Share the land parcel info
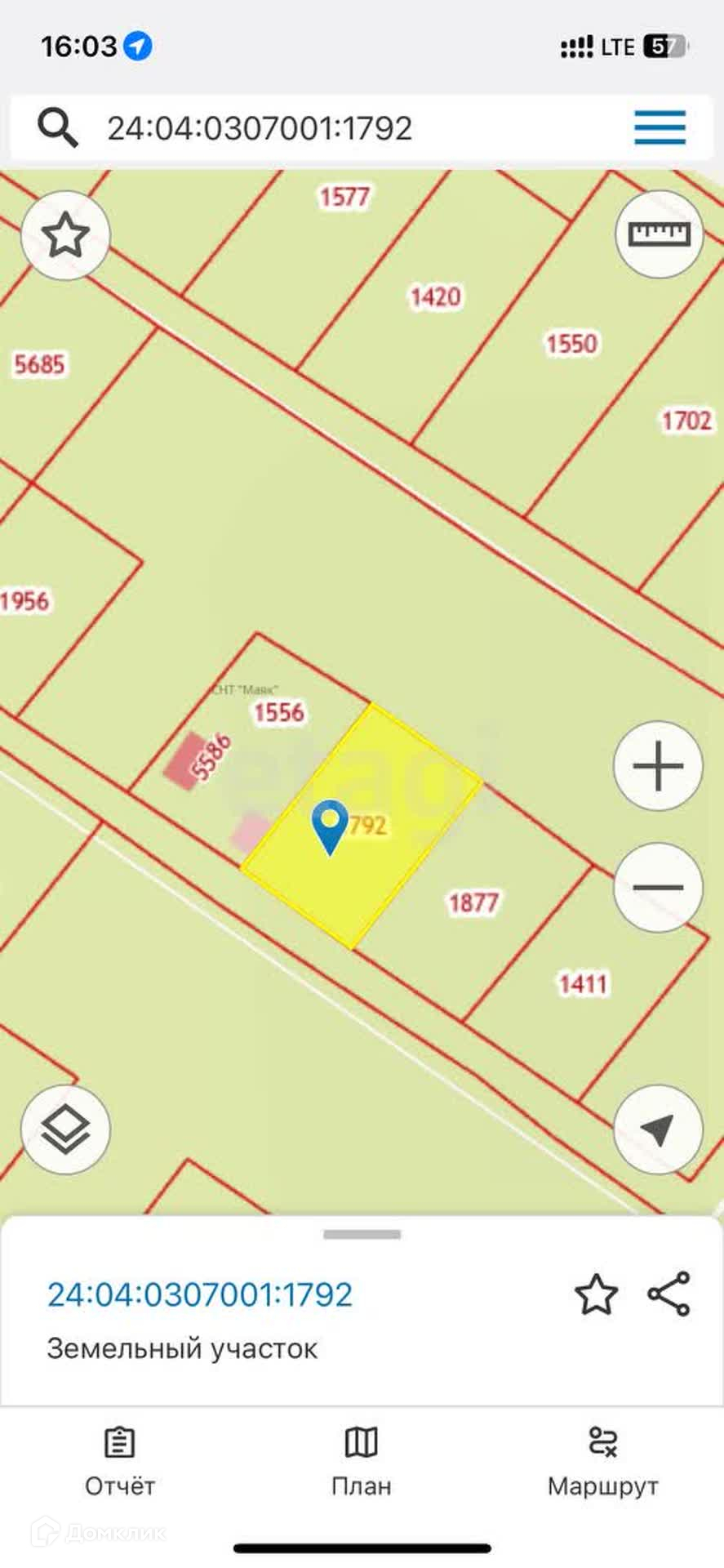Screen dimensions: 724x1568 coord(668,1294)
